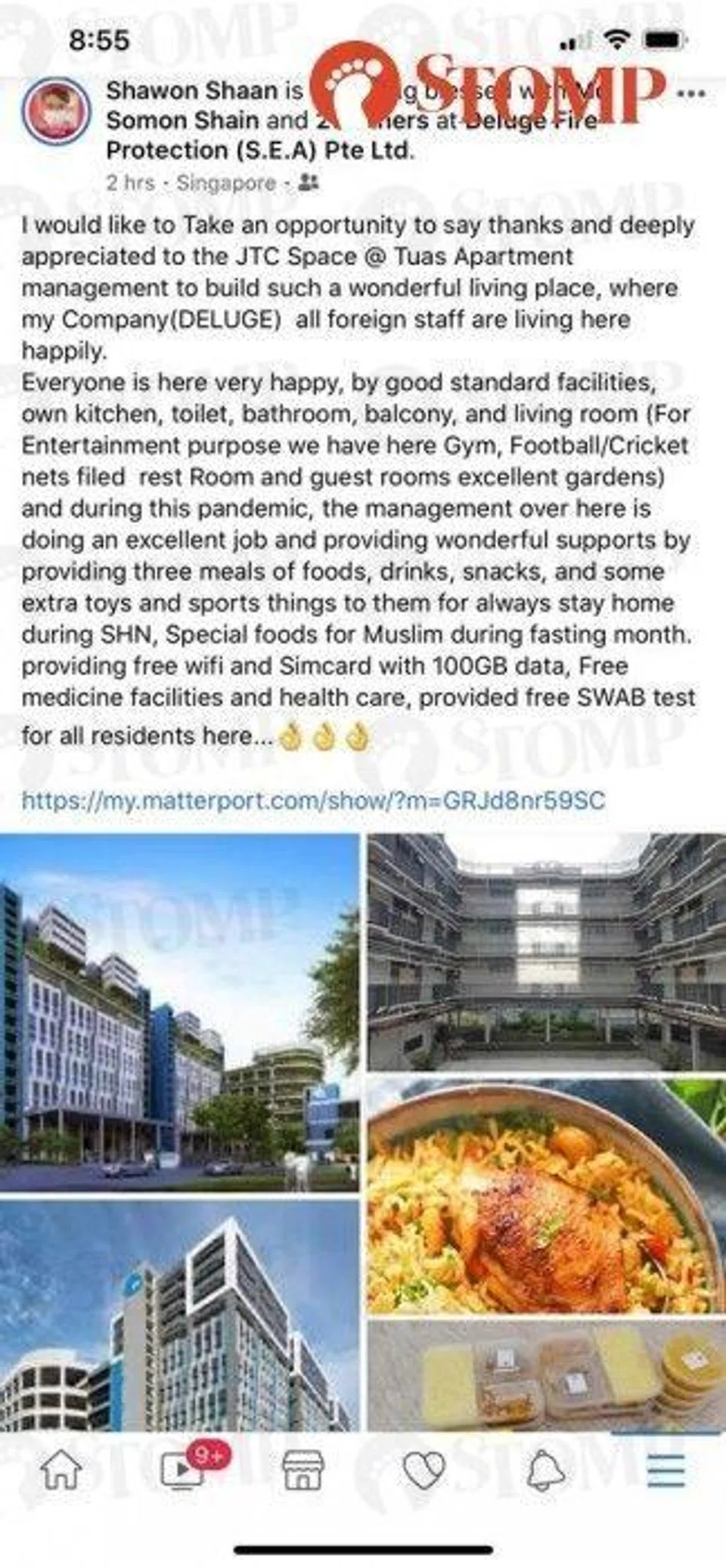View the white tower building photo
This screenshot has width=726, height=1568.
click(179, 1315)
